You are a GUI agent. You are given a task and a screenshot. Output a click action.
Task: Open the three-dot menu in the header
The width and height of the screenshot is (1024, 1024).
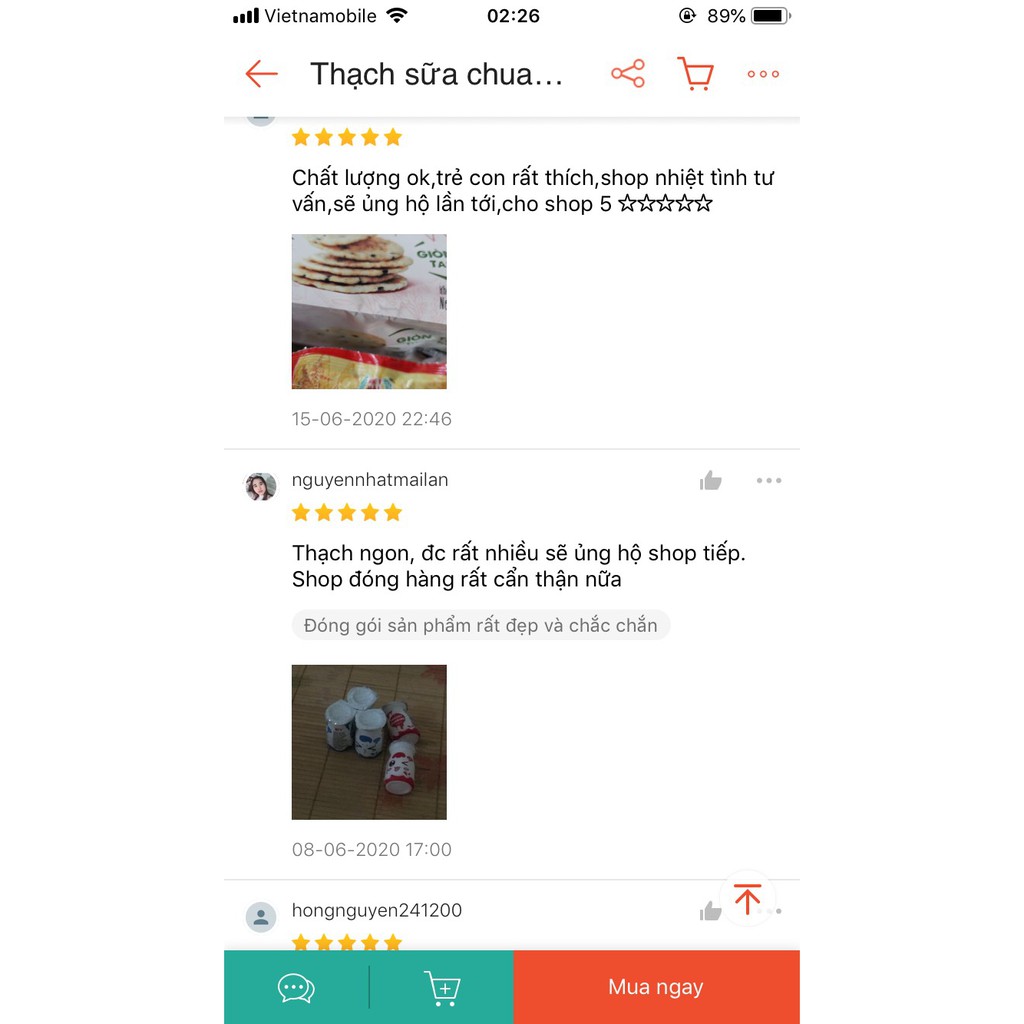pyautogui.click(x=763, y=74)
